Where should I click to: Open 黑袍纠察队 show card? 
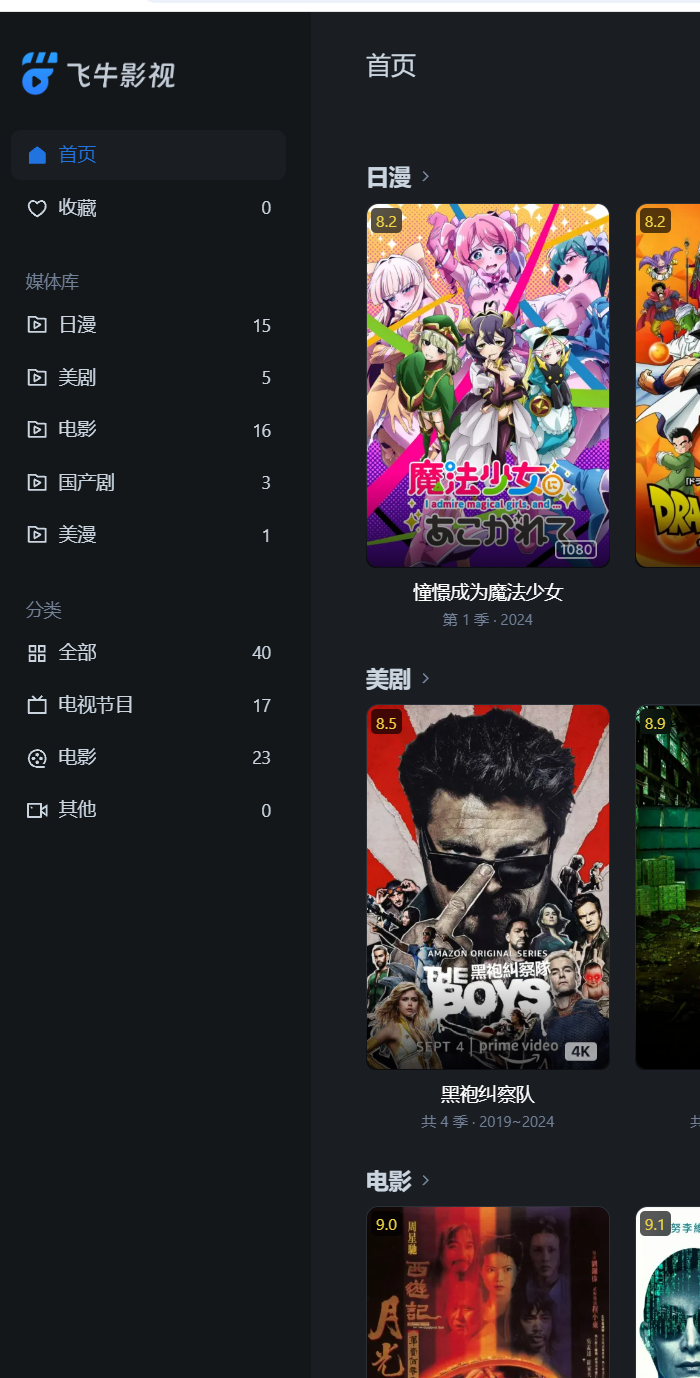point(488,887)
